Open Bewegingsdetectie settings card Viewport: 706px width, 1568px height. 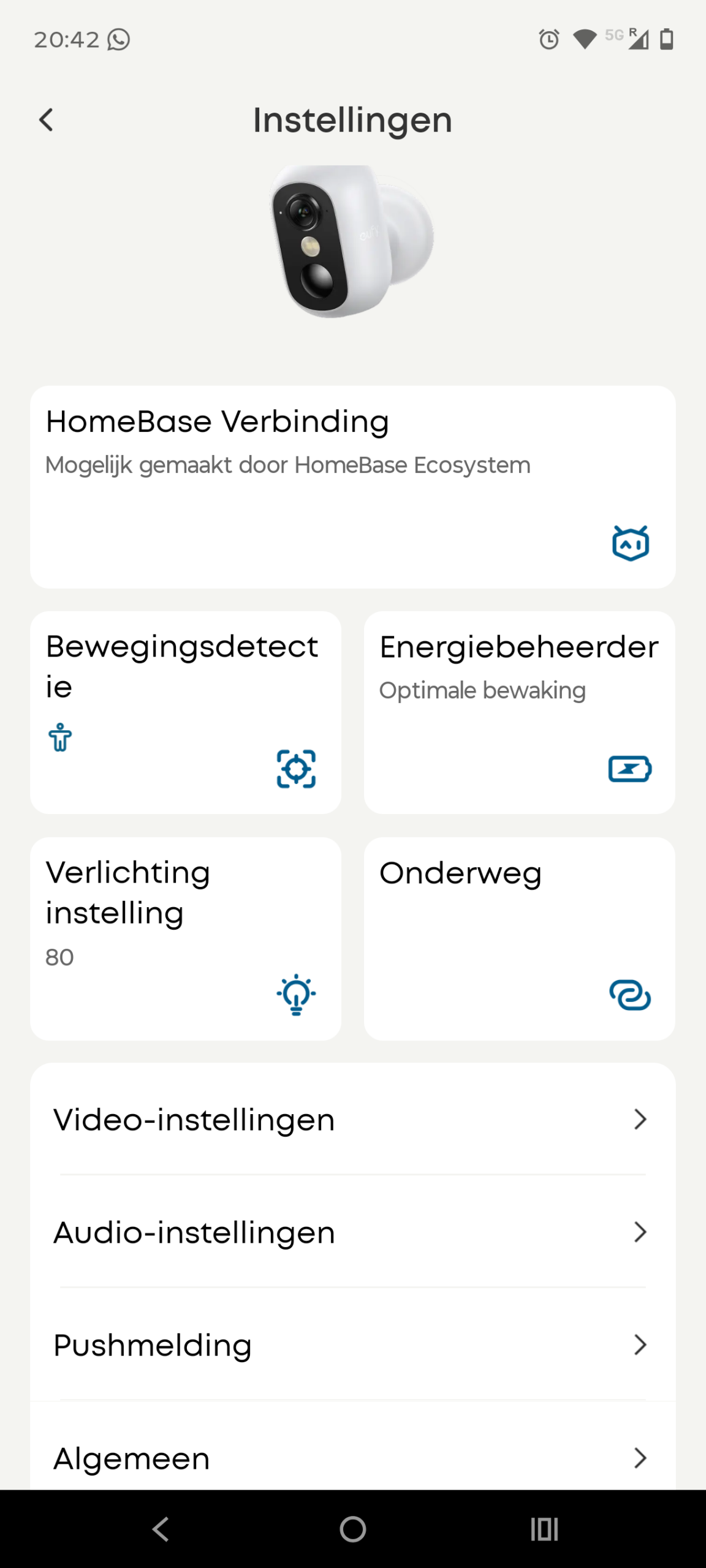pyautogui.click(x=186, y=712)
